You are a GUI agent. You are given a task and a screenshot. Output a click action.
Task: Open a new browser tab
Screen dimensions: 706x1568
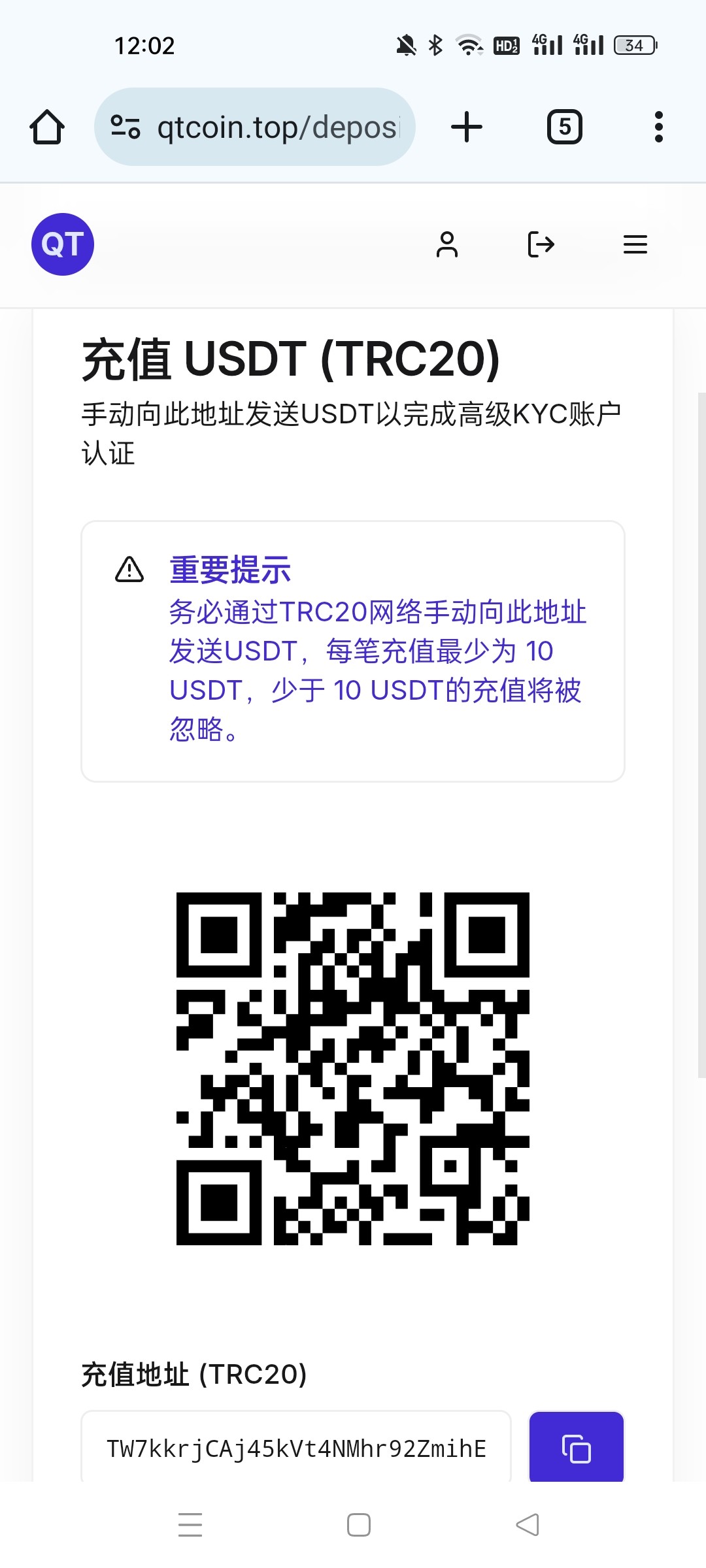click(x=467, y=127)
